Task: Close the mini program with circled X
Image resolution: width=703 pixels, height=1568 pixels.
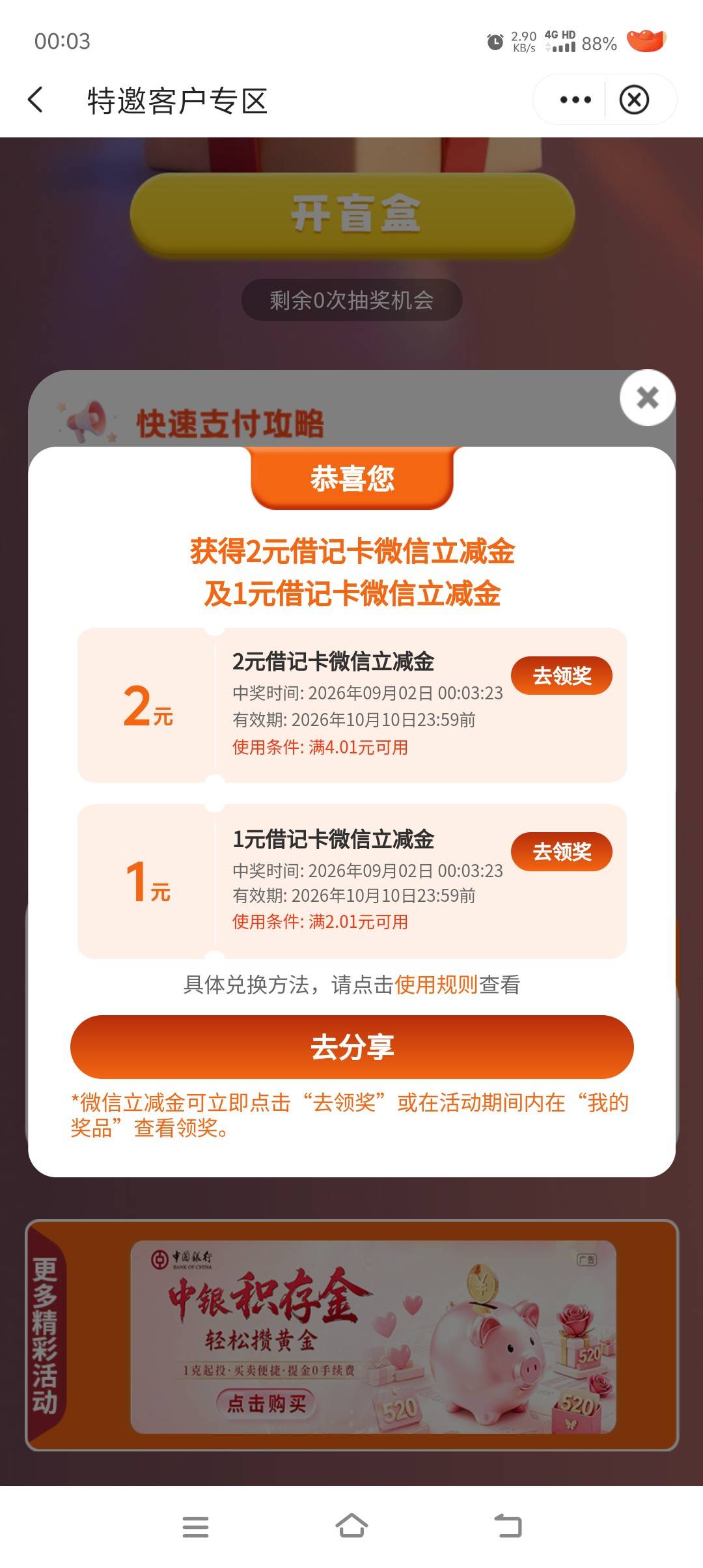Action: point(634,100)
